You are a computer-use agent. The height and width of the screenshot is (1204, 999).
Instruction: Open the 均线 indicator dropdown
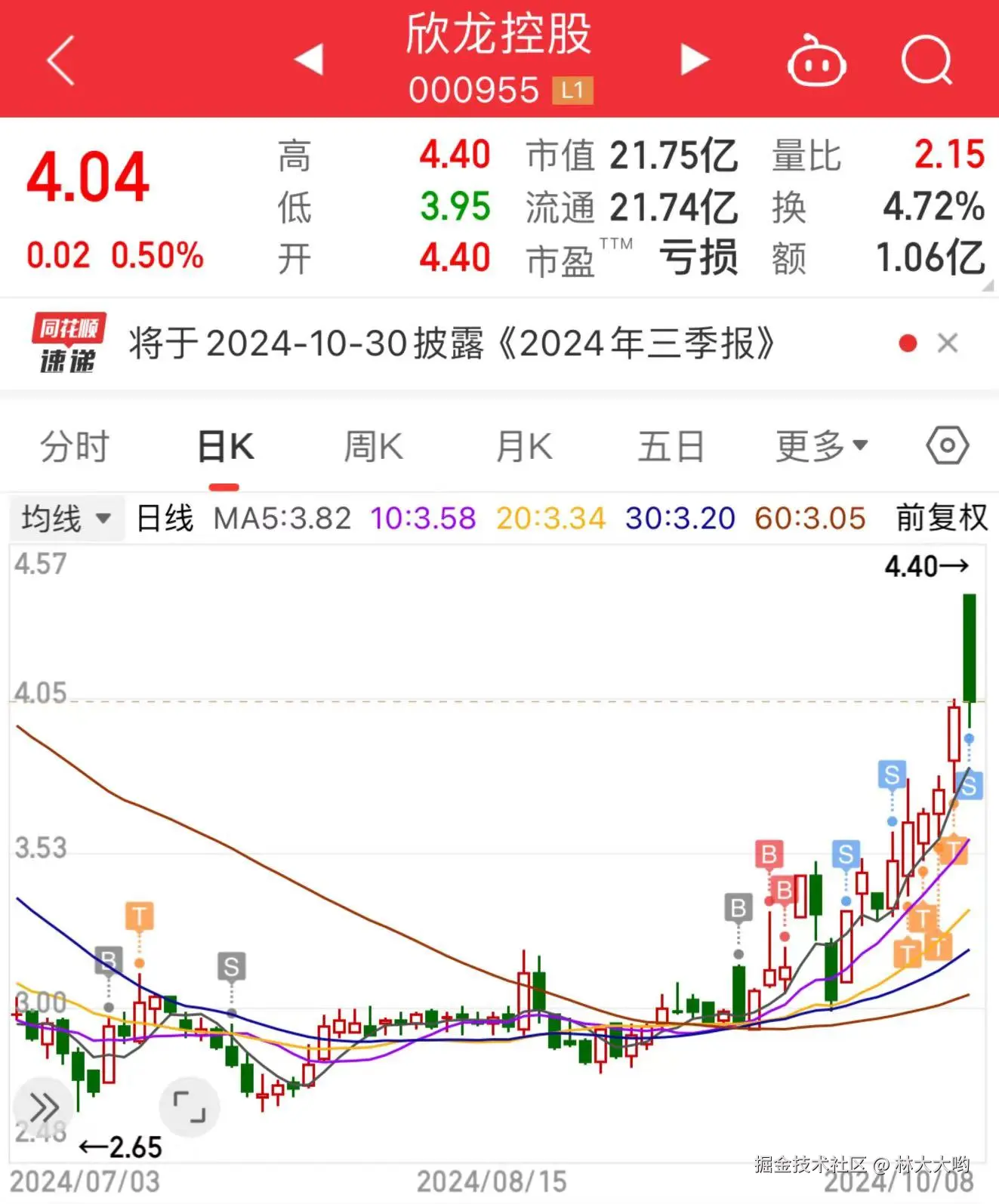66,518
